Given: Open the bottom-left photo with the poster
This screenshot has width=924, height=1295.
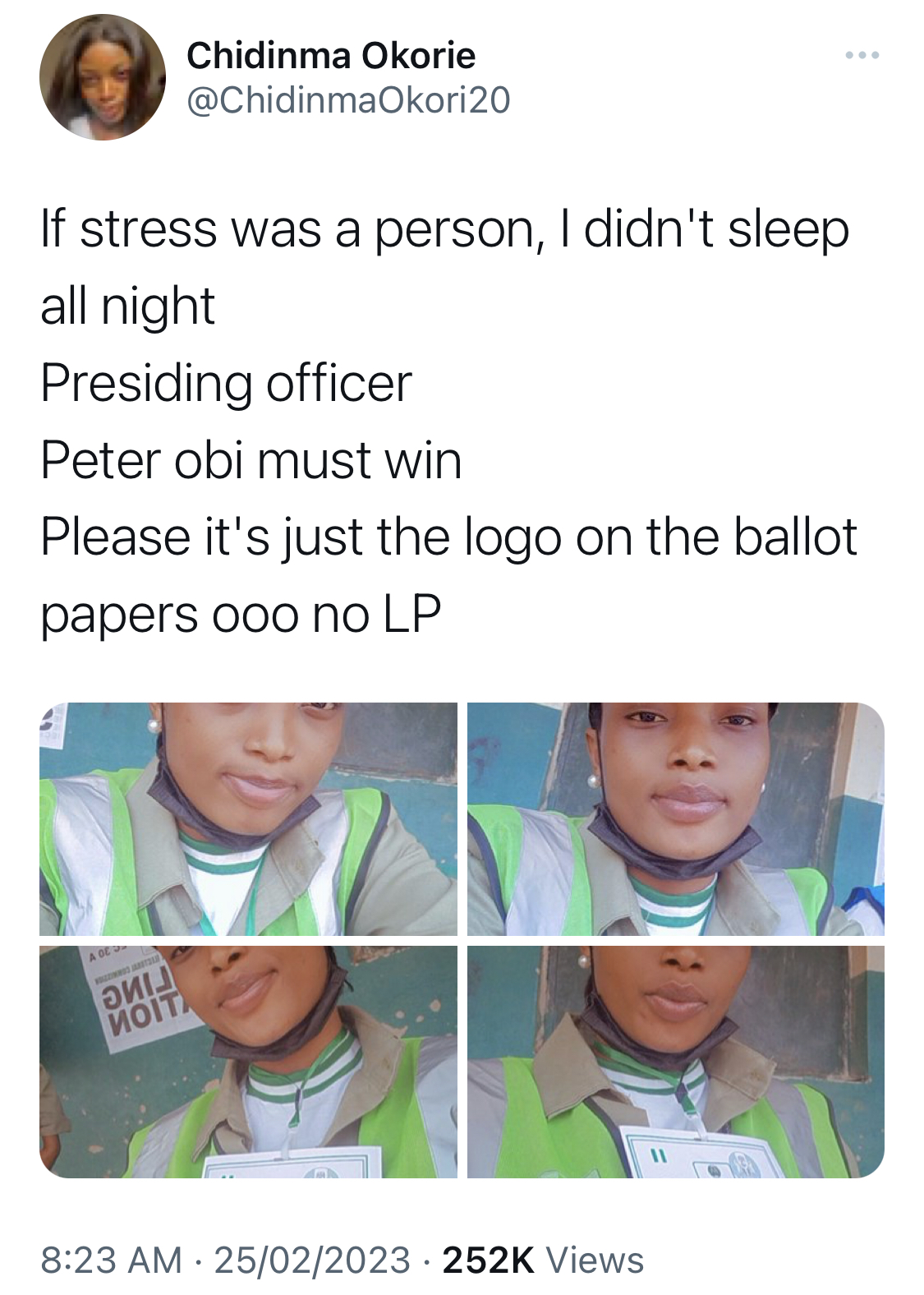Looking at the screenshot, I should point(248,1061).
